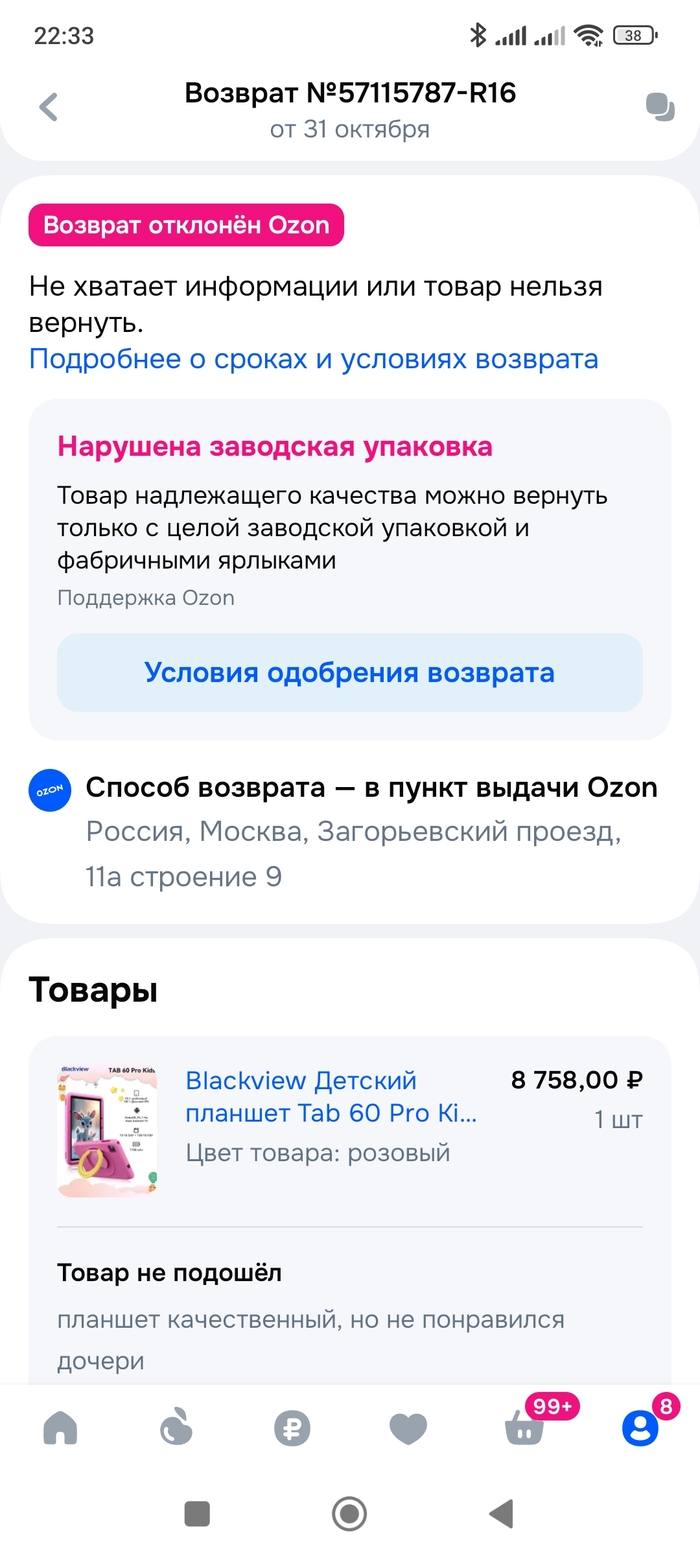Open the ruble finance tab
Screen dimensions: 700x1556
[292, 1429]
